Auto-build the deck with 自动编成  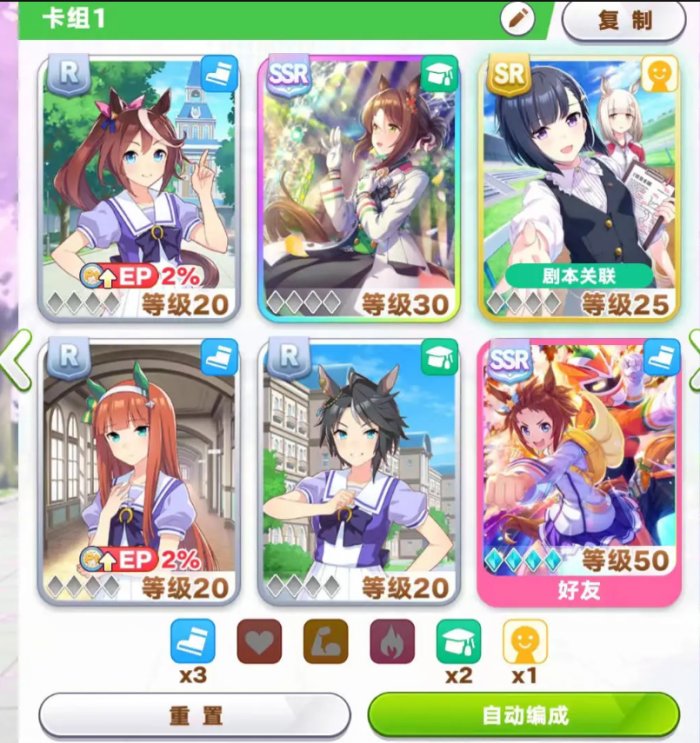(525, 716)
